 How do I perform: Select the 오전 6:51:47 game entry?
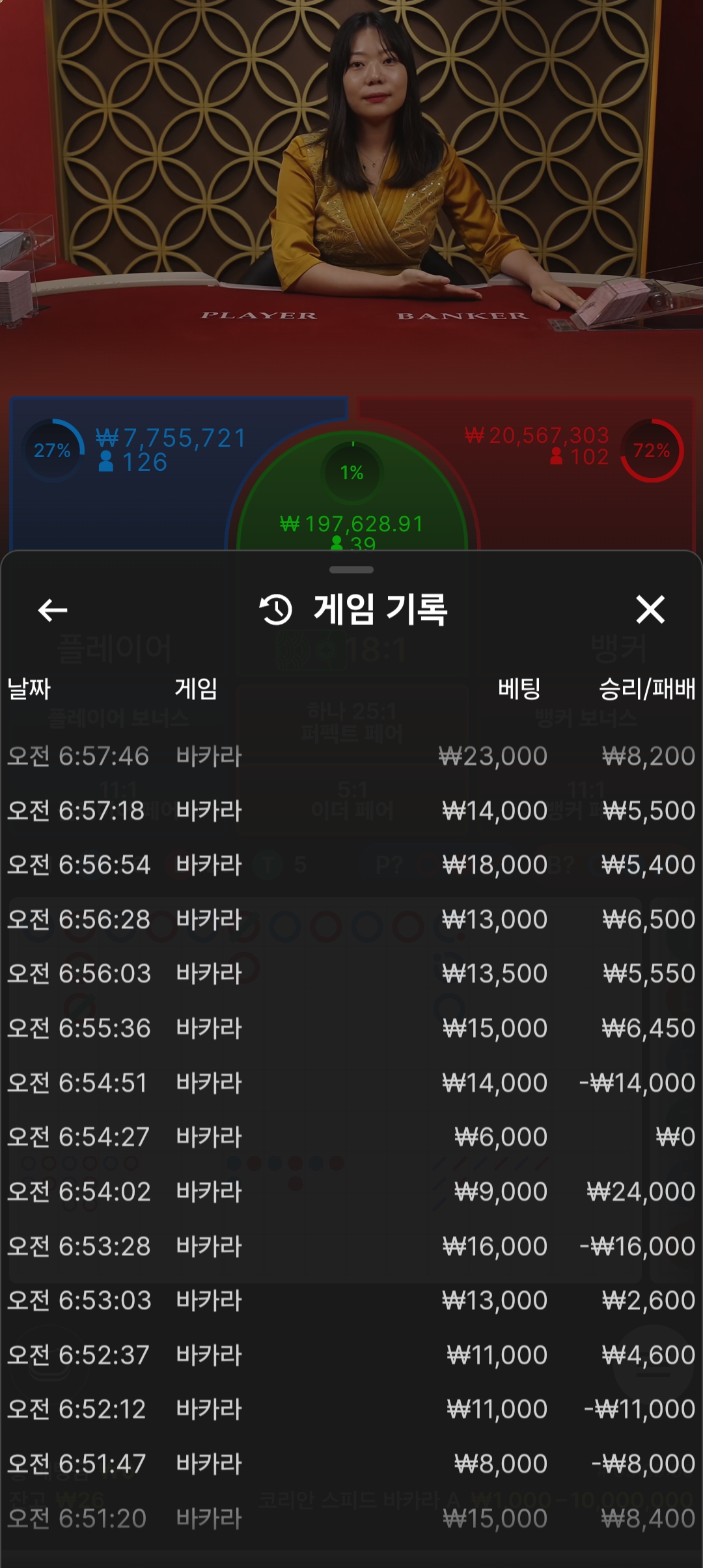(x=351, y=1464)
